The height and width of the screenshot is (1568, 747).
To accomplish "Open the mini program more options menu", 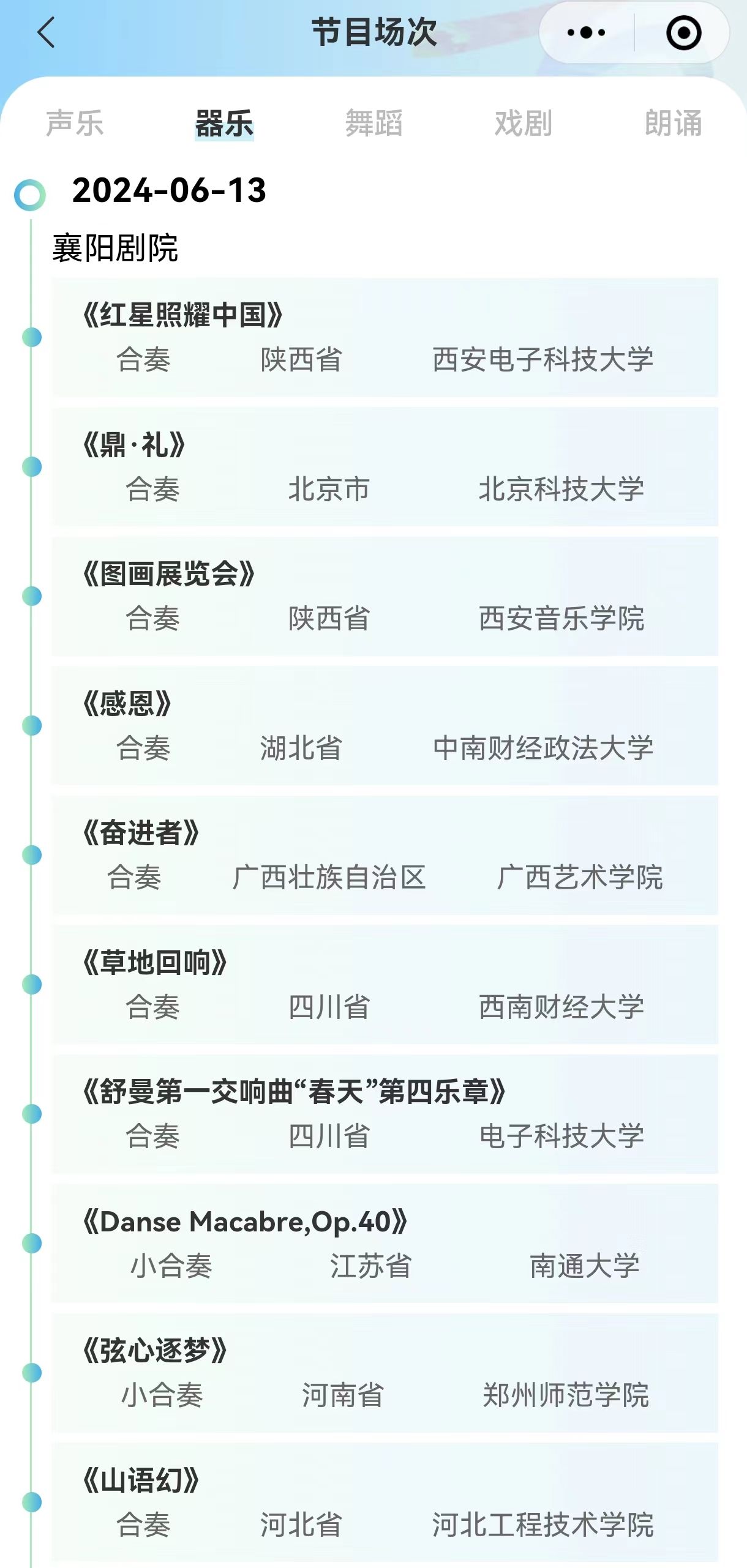I will (x=586, y=32).
